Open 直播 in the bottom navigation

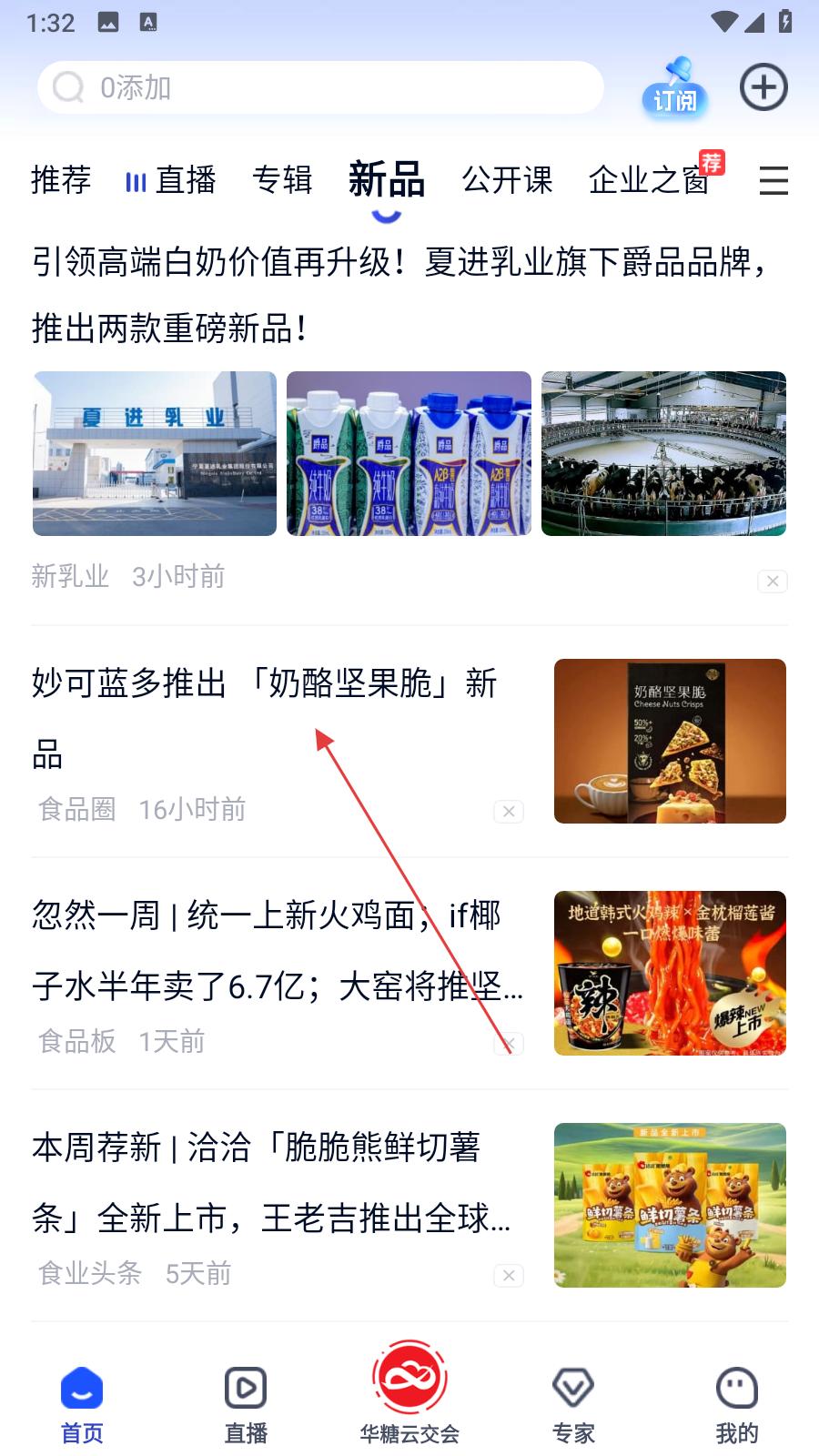click(x=246, y=1406)
